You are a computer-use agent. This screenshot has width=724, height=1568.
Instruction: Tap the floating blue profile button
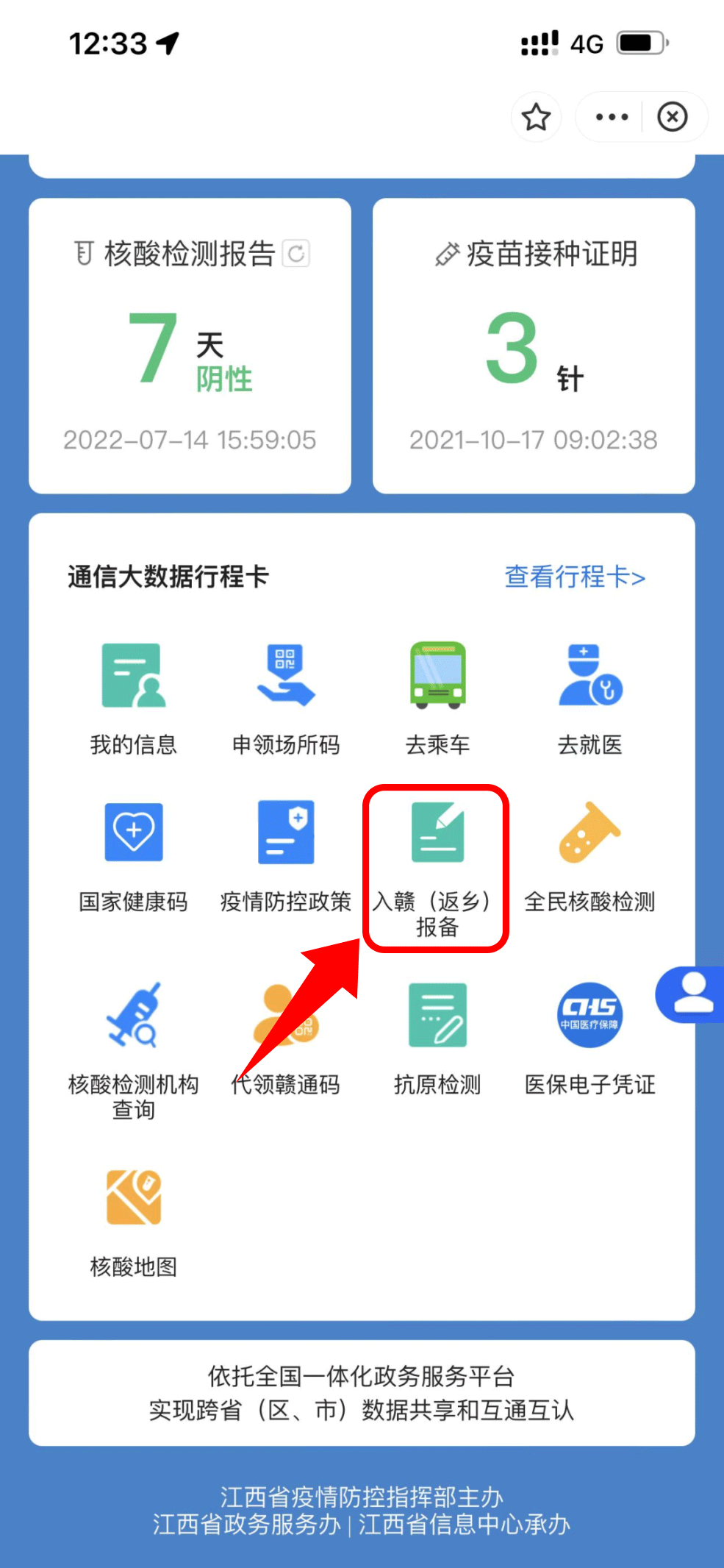coord(692,994)
